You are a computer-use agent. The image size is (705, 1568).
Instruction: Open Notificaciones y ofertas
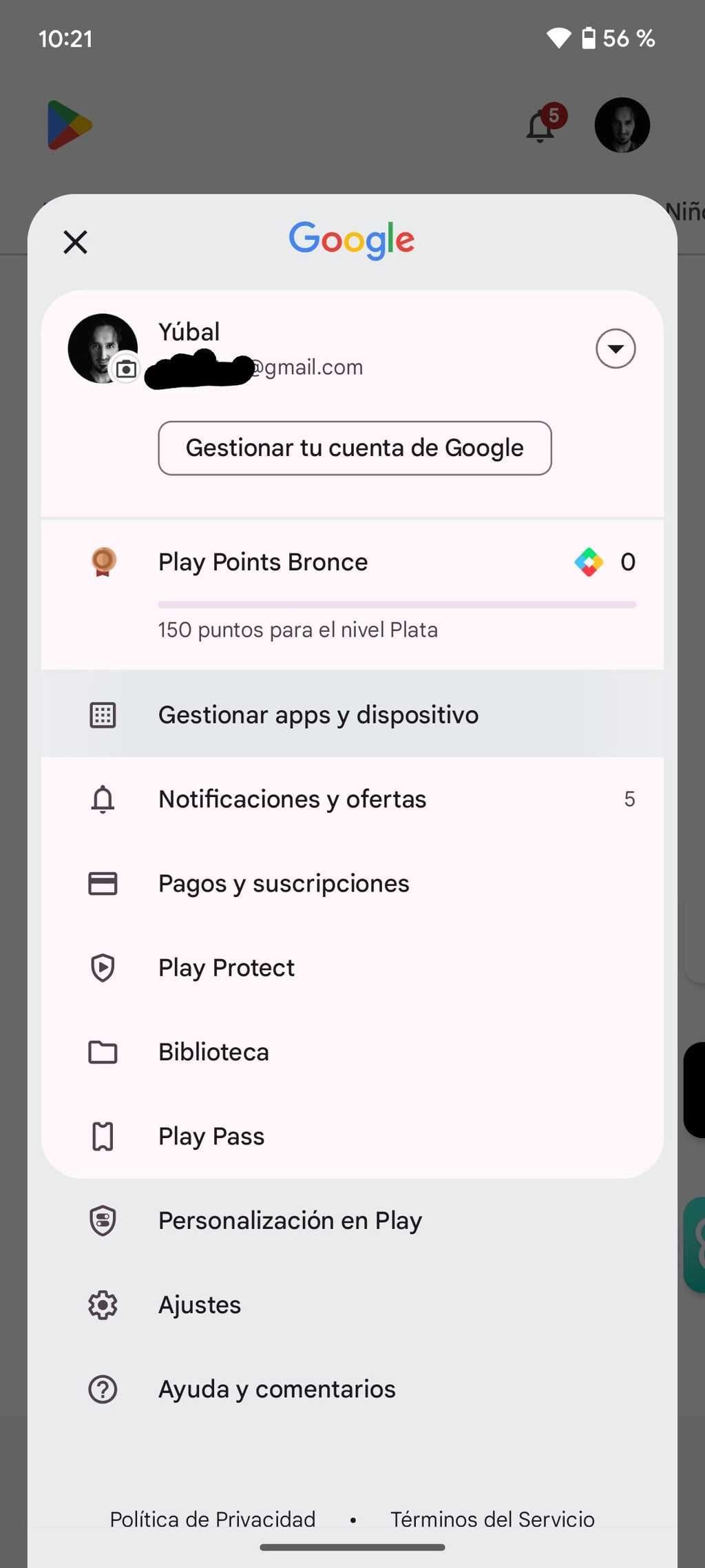point(292,799)
